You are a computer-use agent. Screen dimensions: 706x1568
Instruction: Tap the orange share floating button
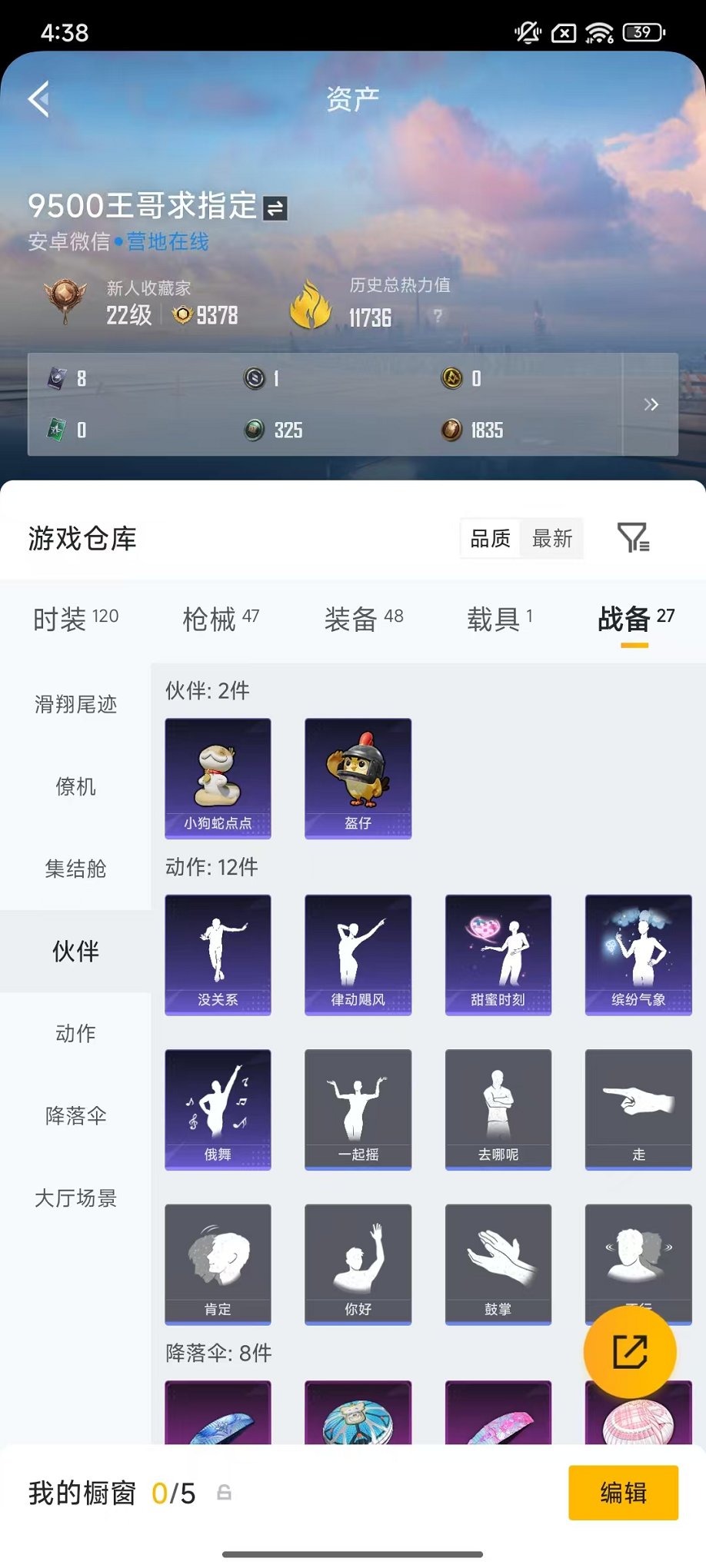(630, 1352)
